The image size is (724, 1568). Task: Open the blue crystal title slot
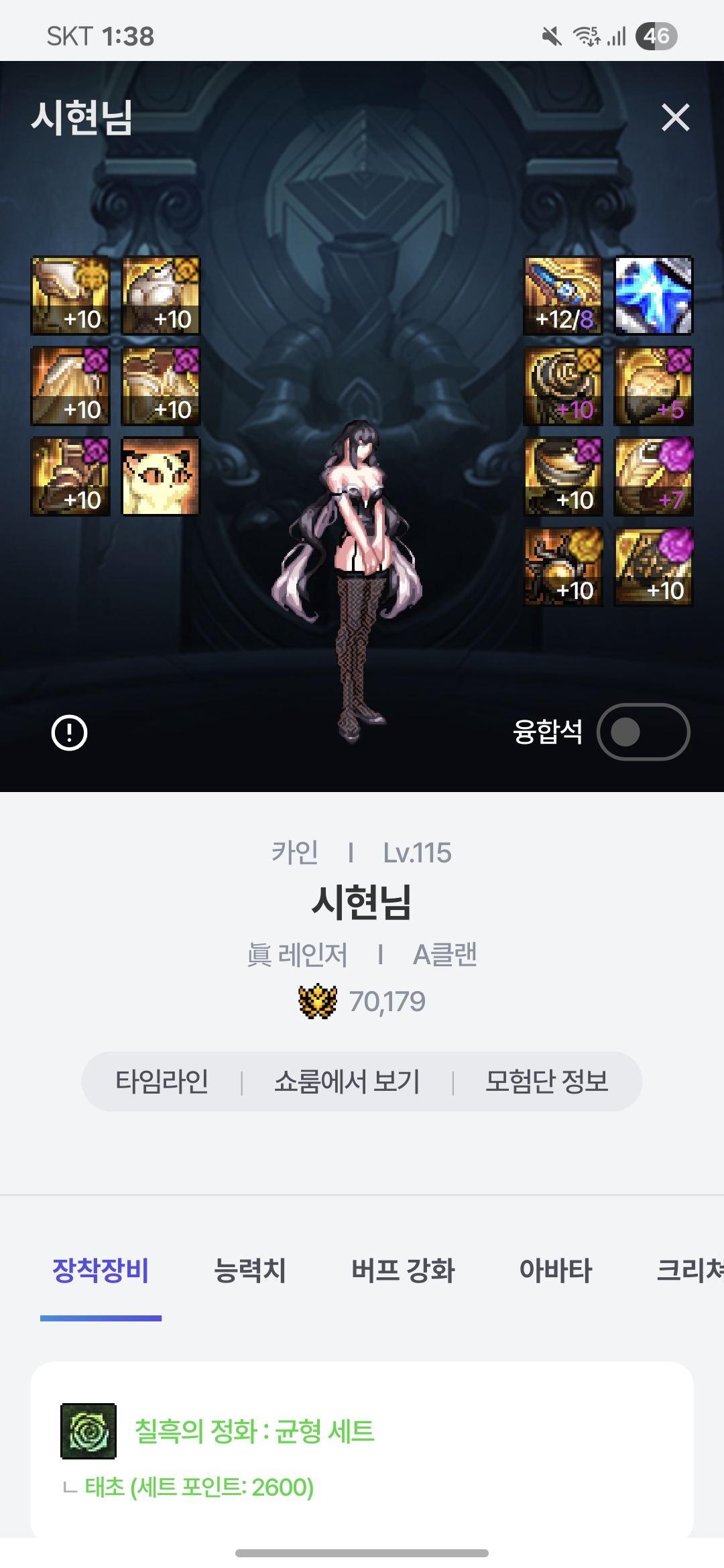coord(654,296)
